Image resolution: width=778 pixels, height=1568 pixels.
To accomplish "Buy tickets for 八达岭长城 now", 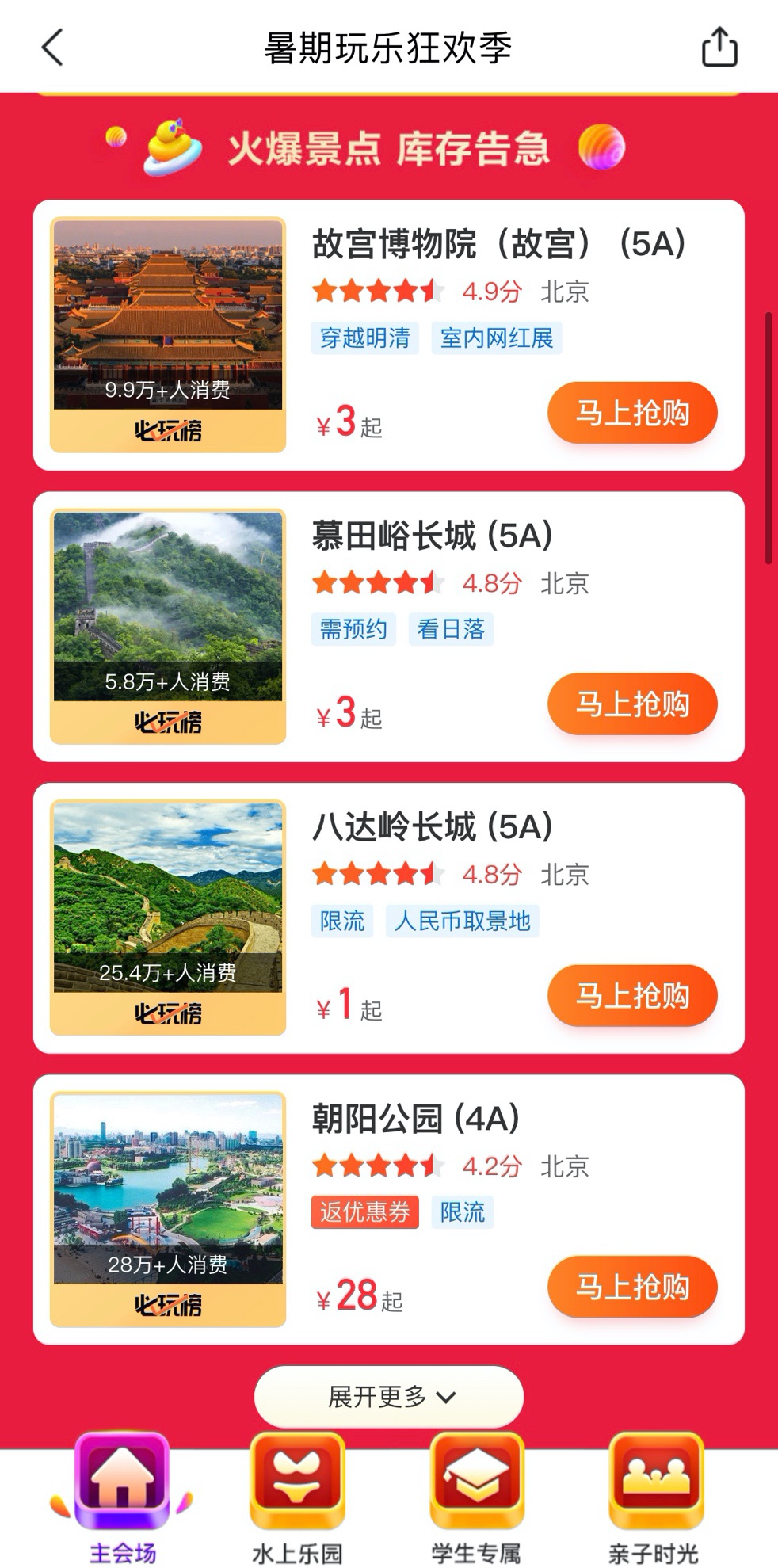I will (x=631, y=996).
